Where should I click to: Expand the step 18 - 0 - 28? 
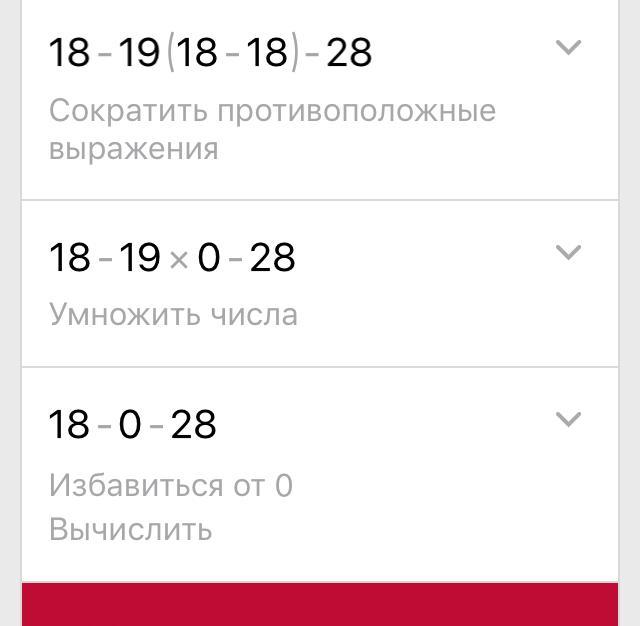click(x=568, y=420)
